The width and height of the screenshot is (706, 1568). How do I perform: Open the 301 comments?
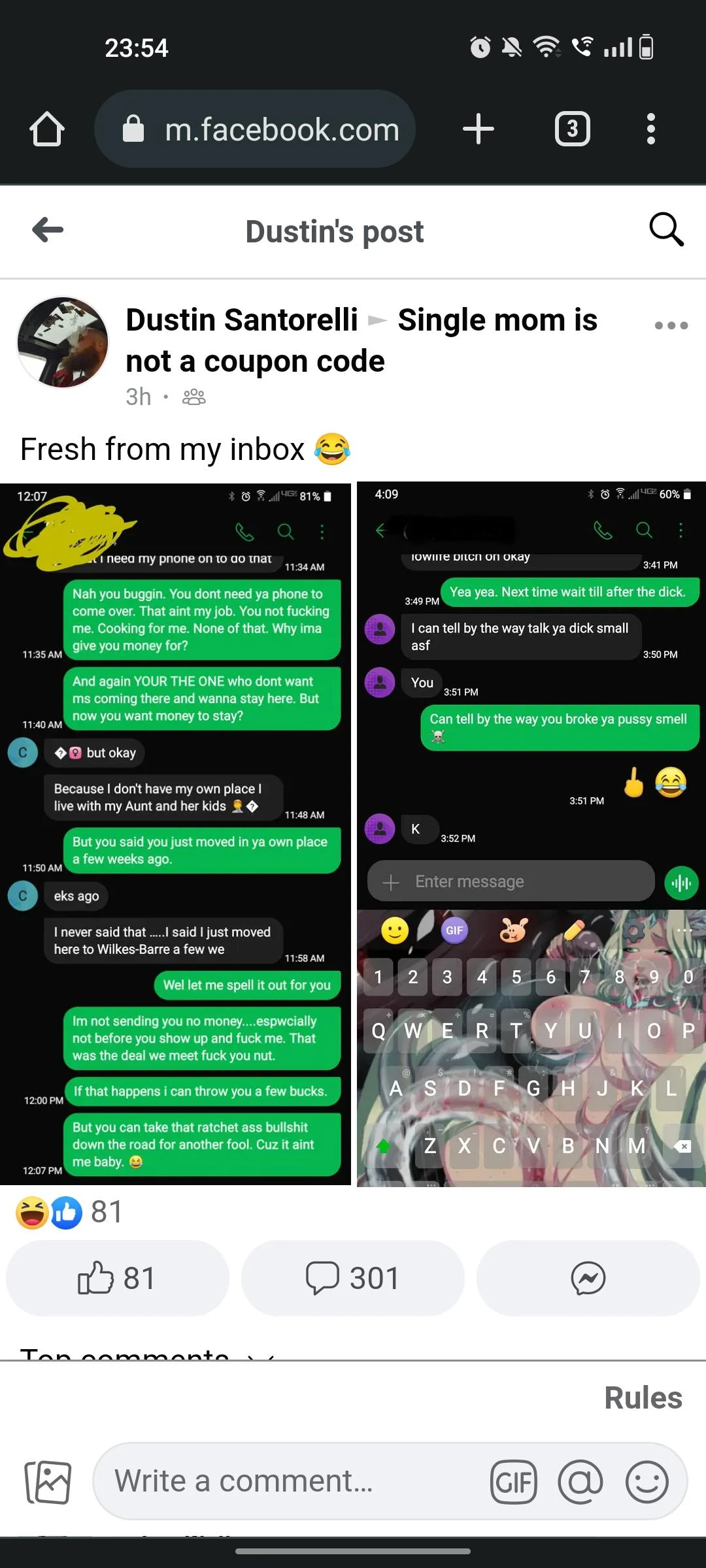(353, 1278)
